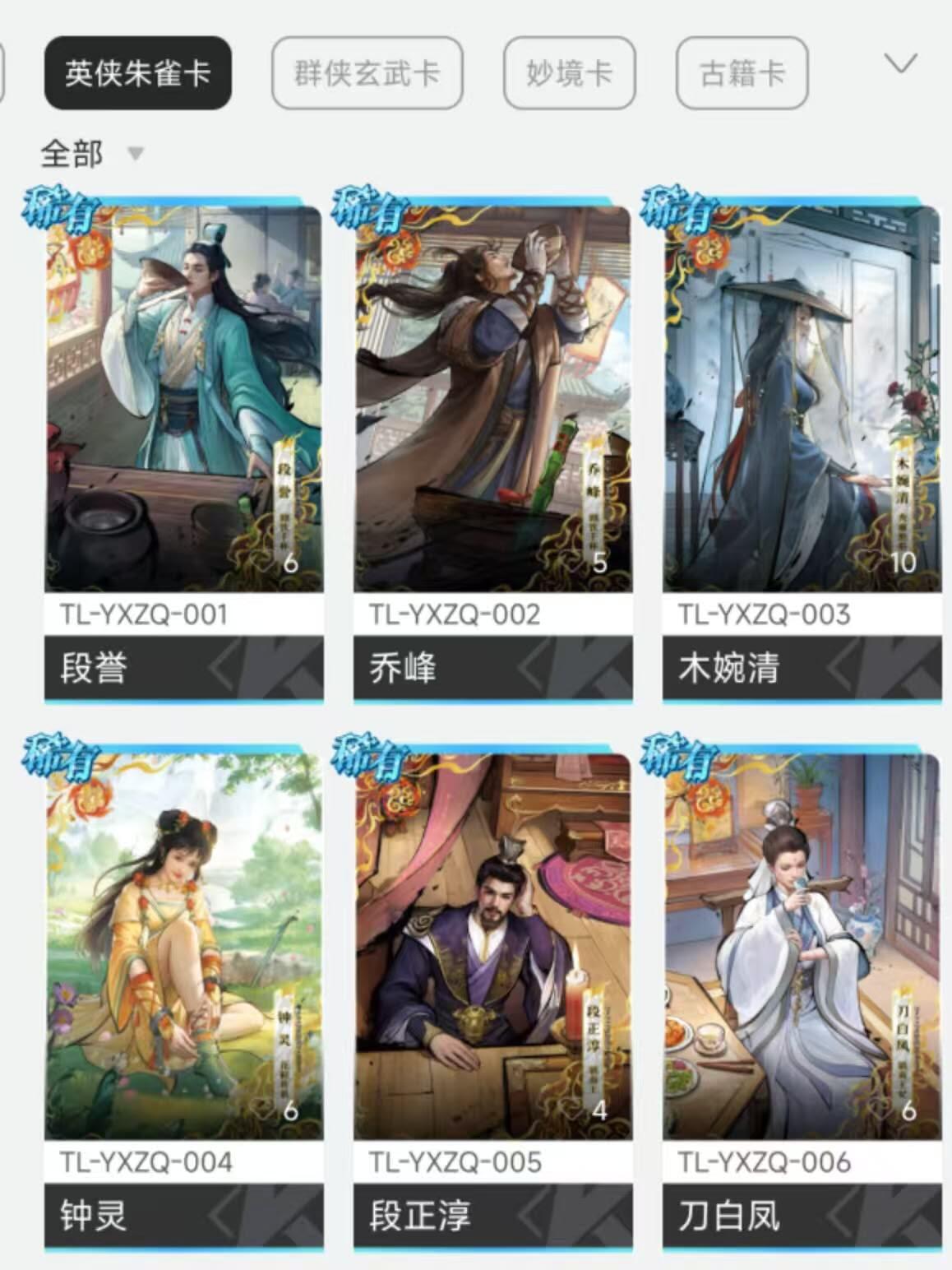Image resolution: width=952 pixels, height=1270 pixels.
Task: Select the 英侠朱雀卡 category chip
Action: pyautogui.click(x=137, y=74)
